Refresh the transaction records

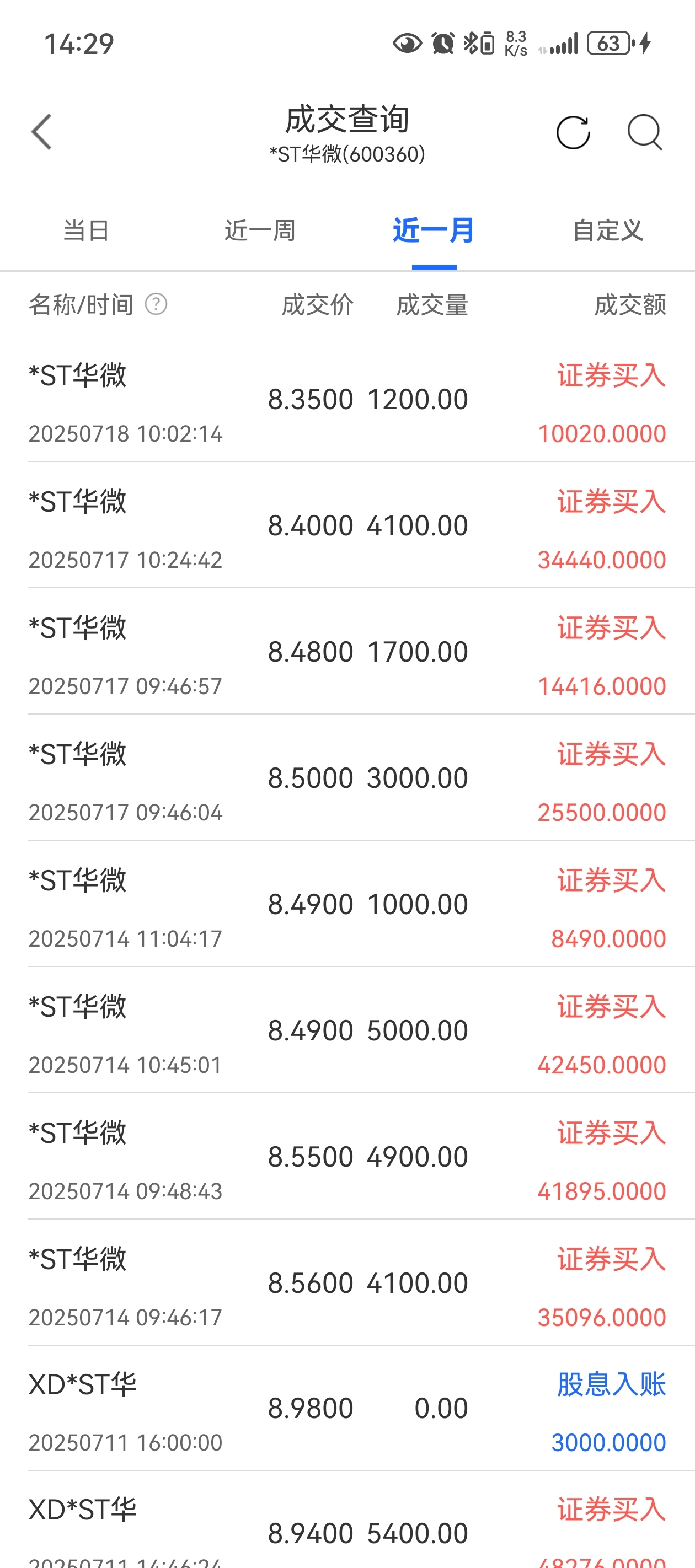pyautogui.click(x=573, y=132)
